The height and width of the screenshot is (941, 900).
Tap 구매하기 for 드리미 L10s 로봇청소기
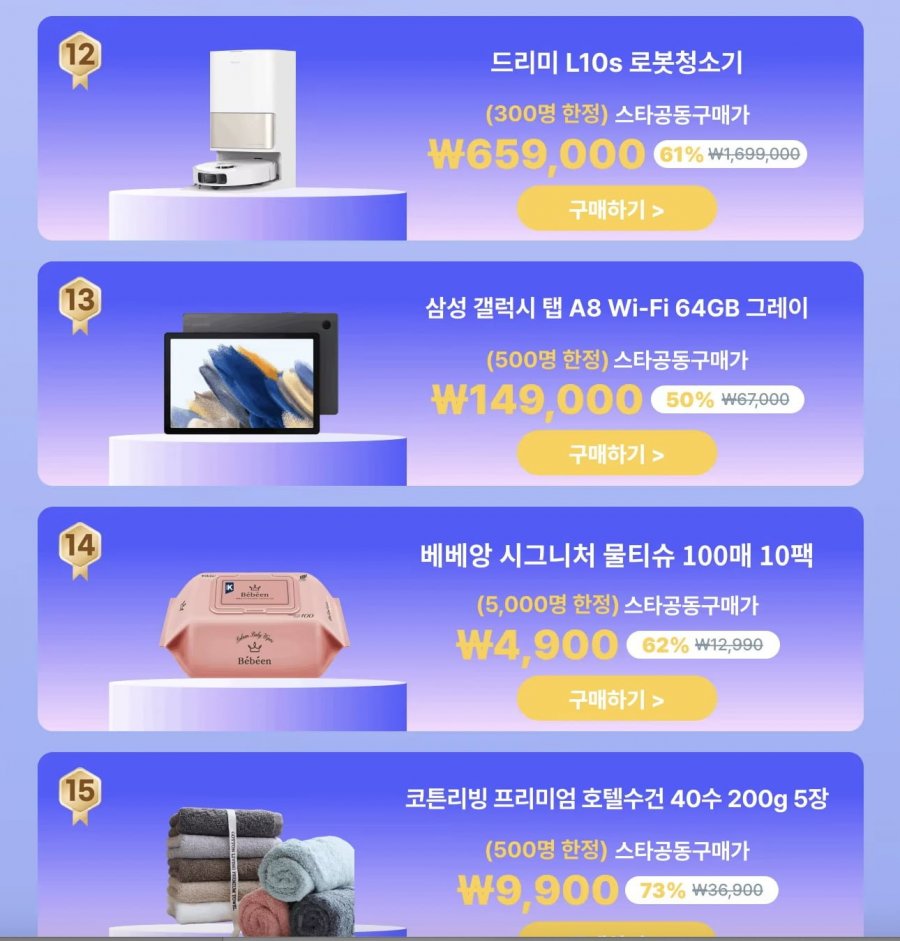[x=616, y=209]
